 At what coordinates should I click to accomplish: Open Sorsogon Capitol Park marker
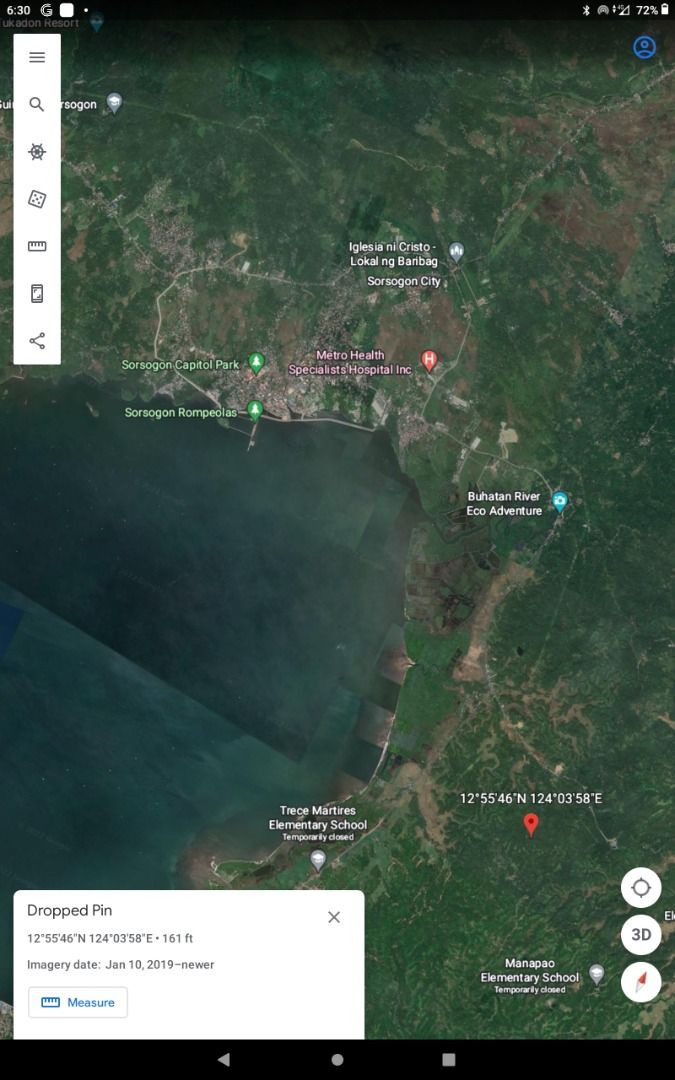tap(256, 363)
